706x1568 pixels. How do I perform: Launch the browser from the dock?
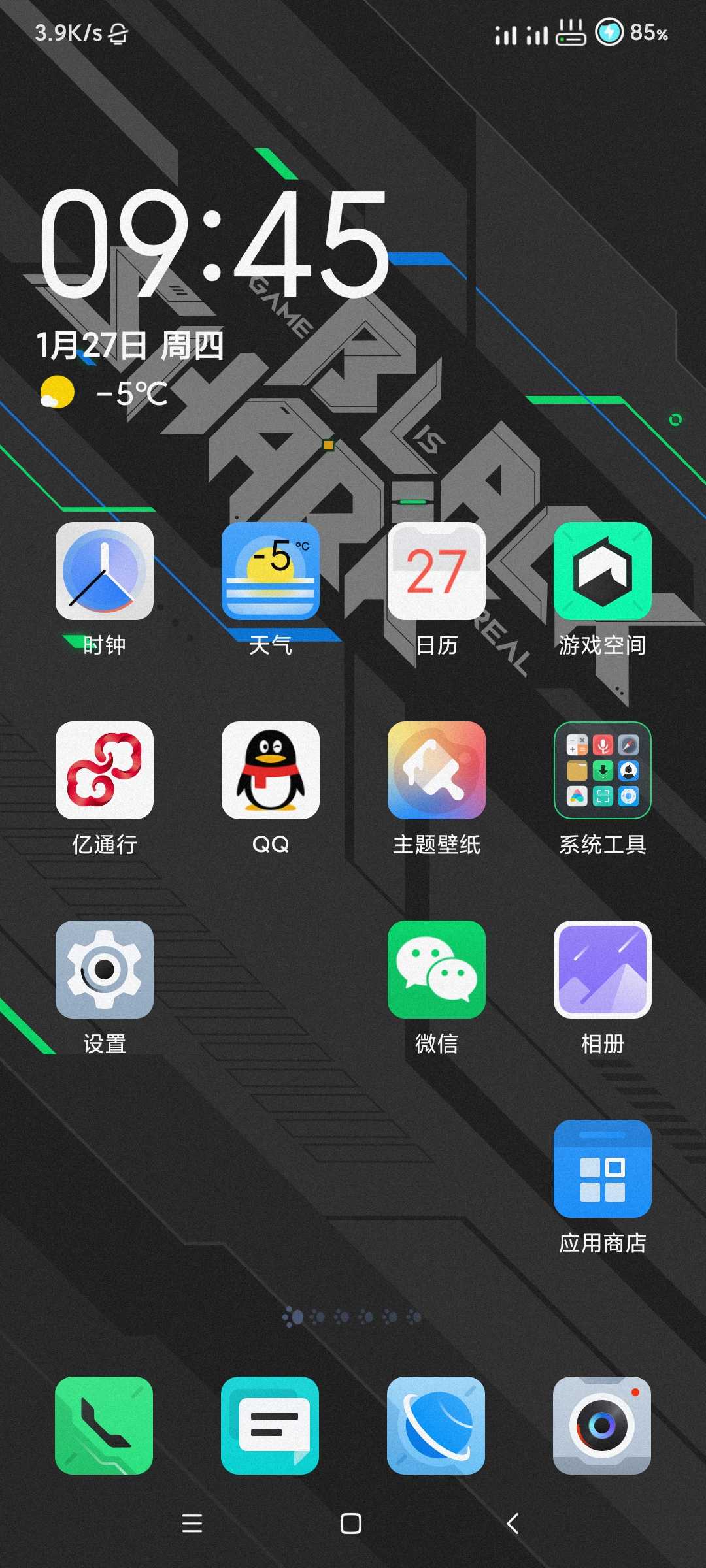(436, 1426)
